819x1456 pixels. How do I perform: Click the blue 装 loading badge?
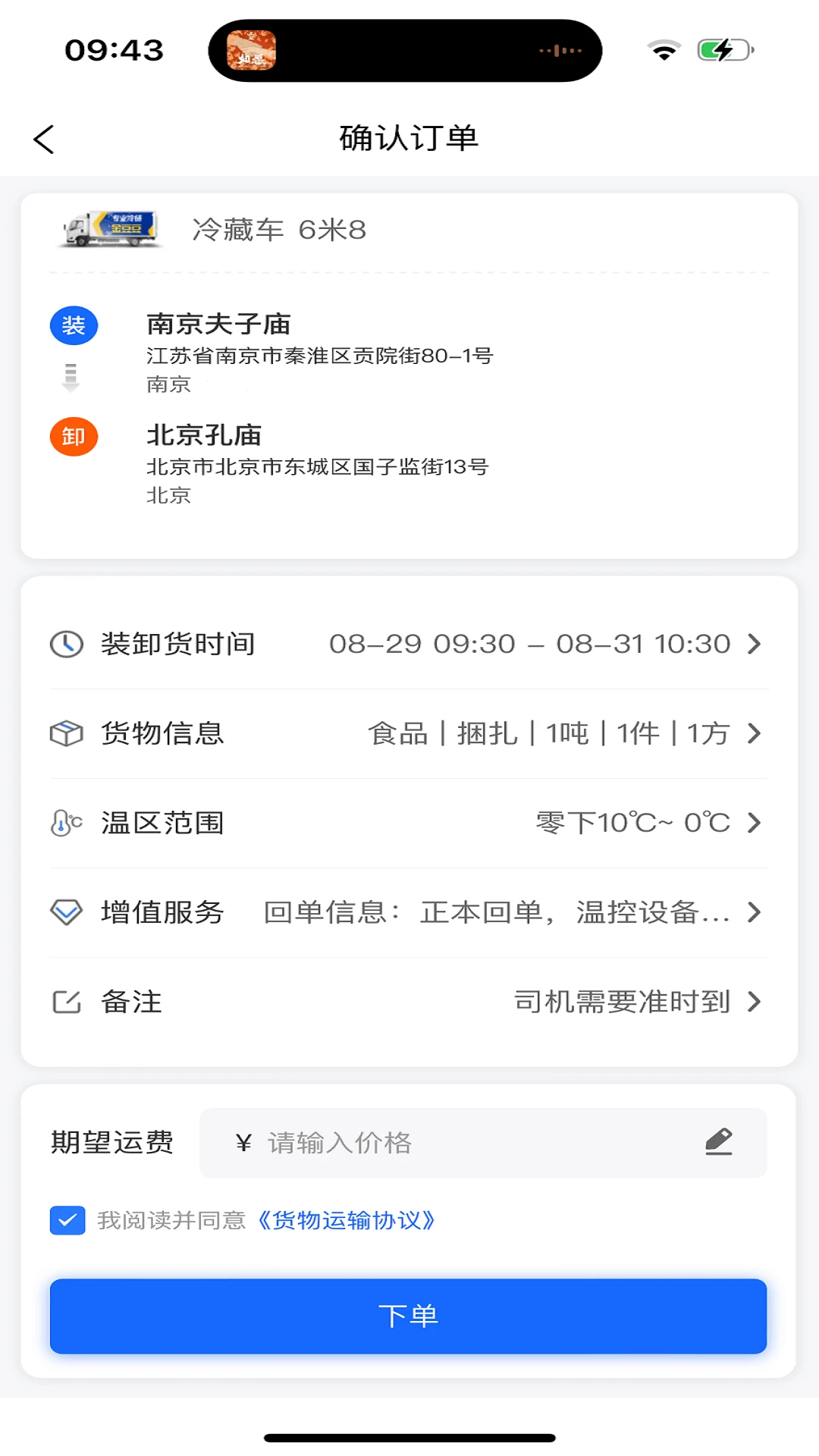click(73, 325)
